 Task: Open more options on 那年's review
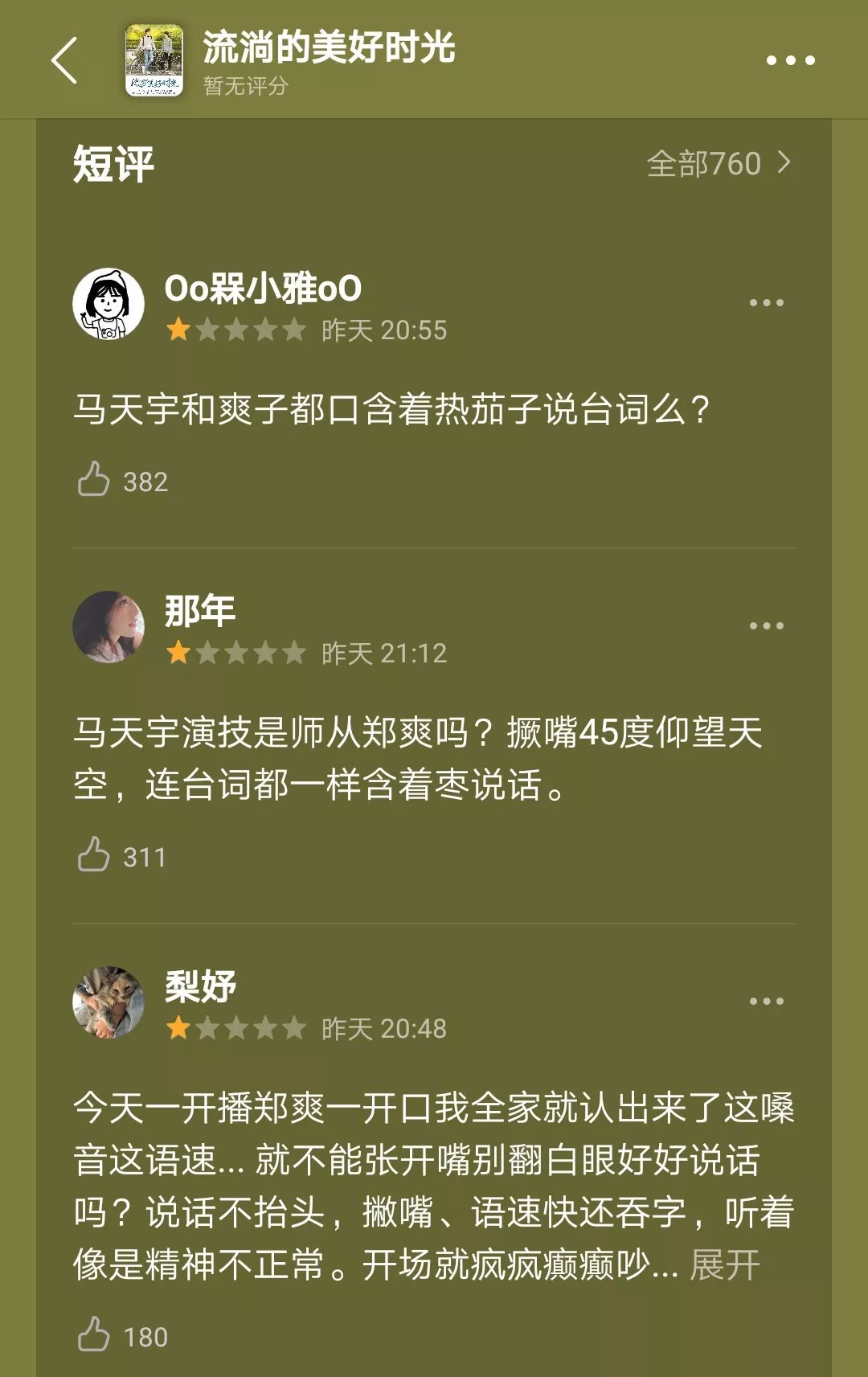766,625
